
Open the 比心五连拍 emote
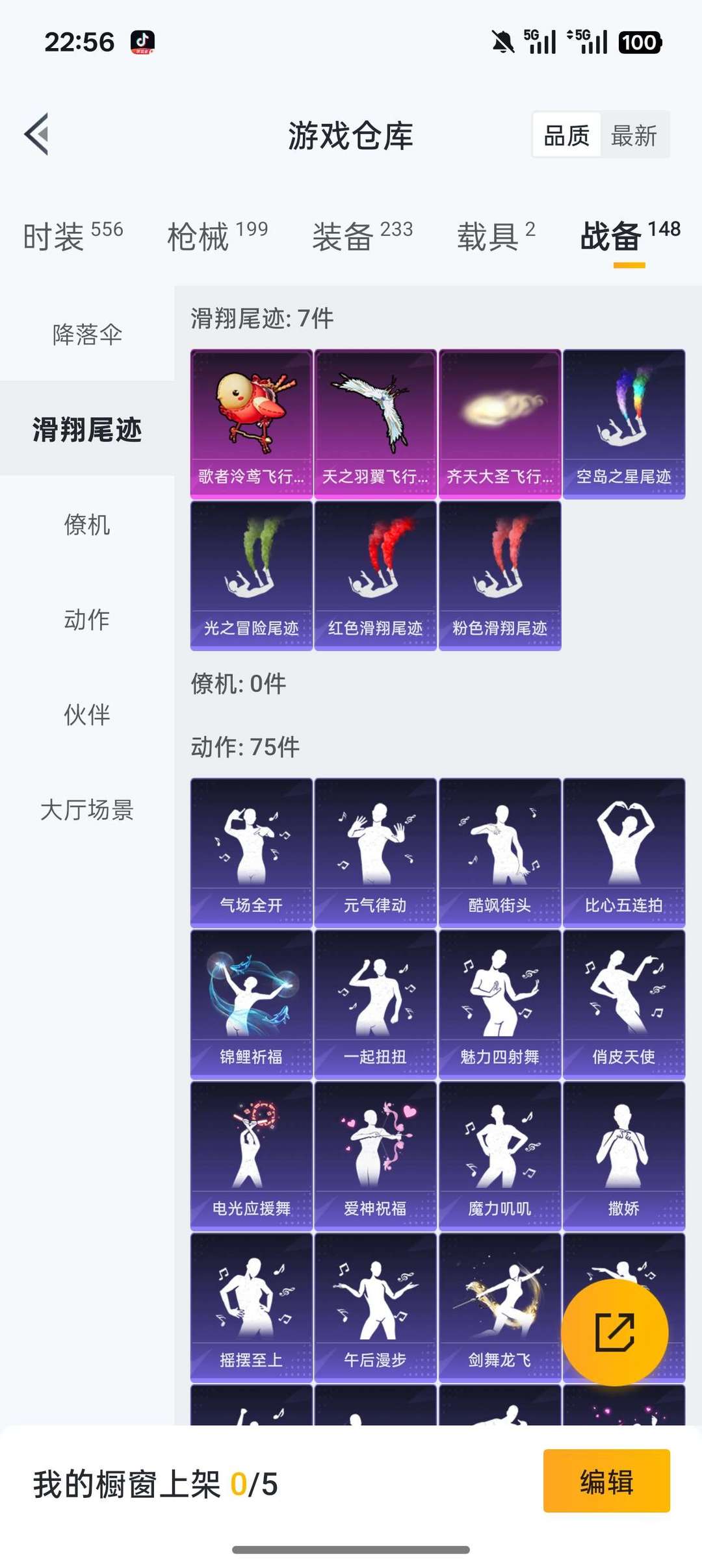click(623, 852)
